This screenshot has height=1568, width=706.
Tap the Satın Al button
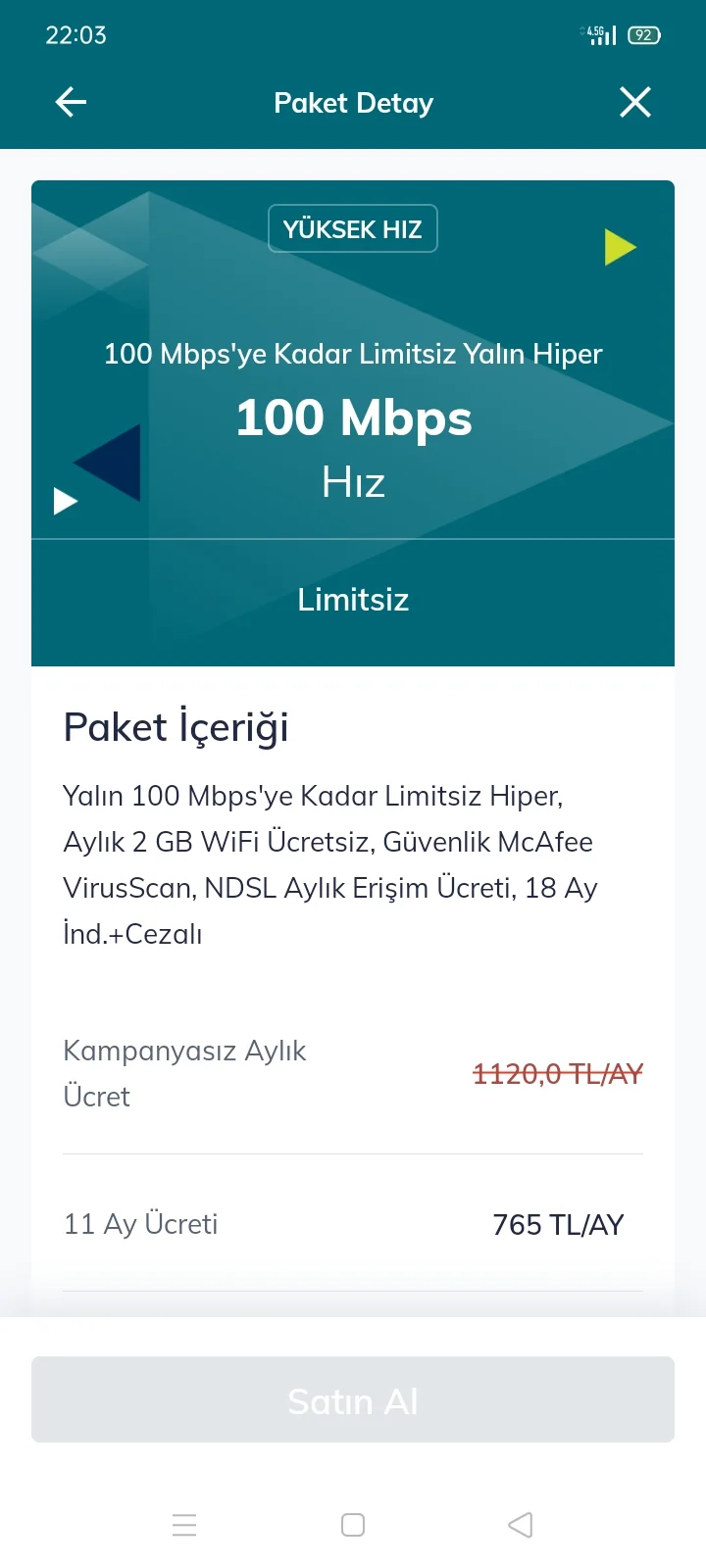tap(353, 1399)
